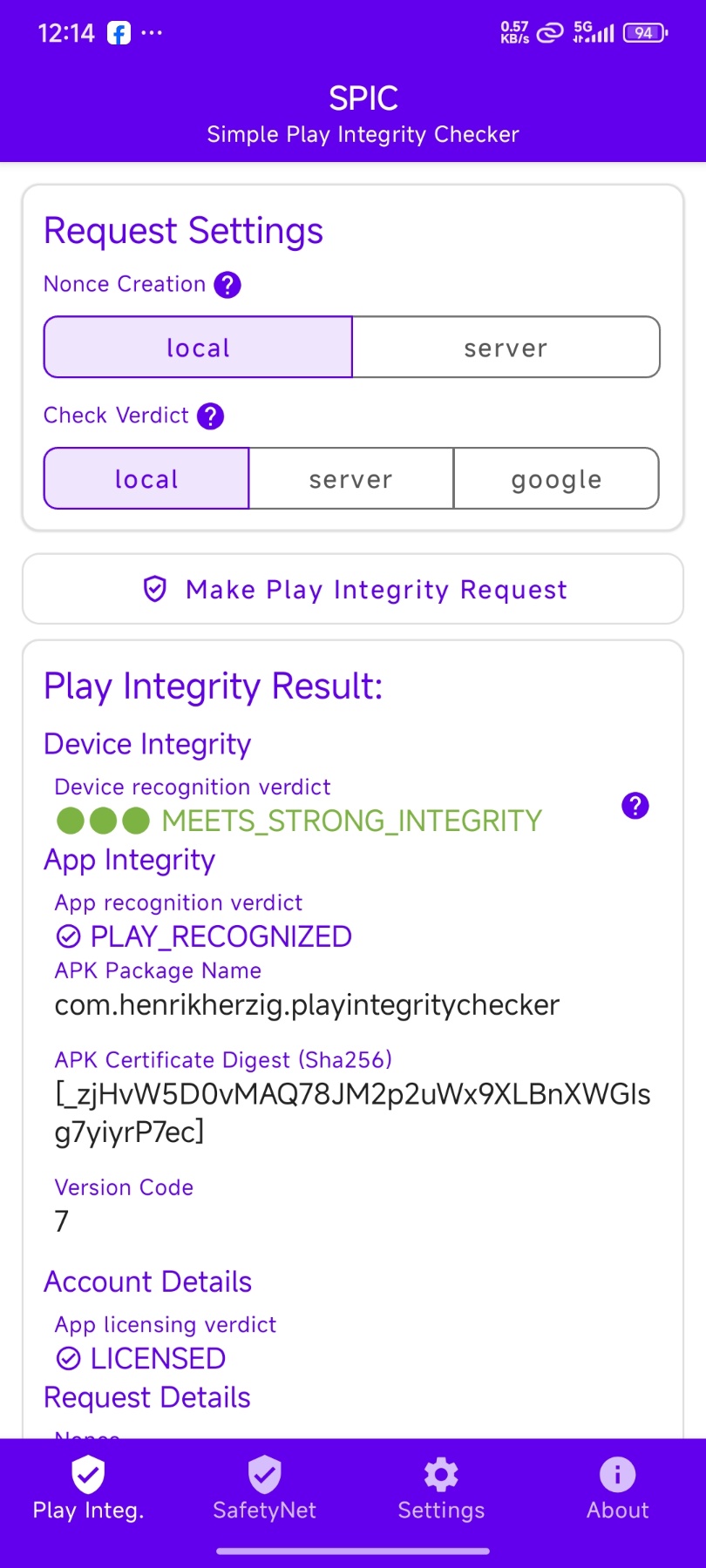
Task: Open the About tab
Action: 618,1488
